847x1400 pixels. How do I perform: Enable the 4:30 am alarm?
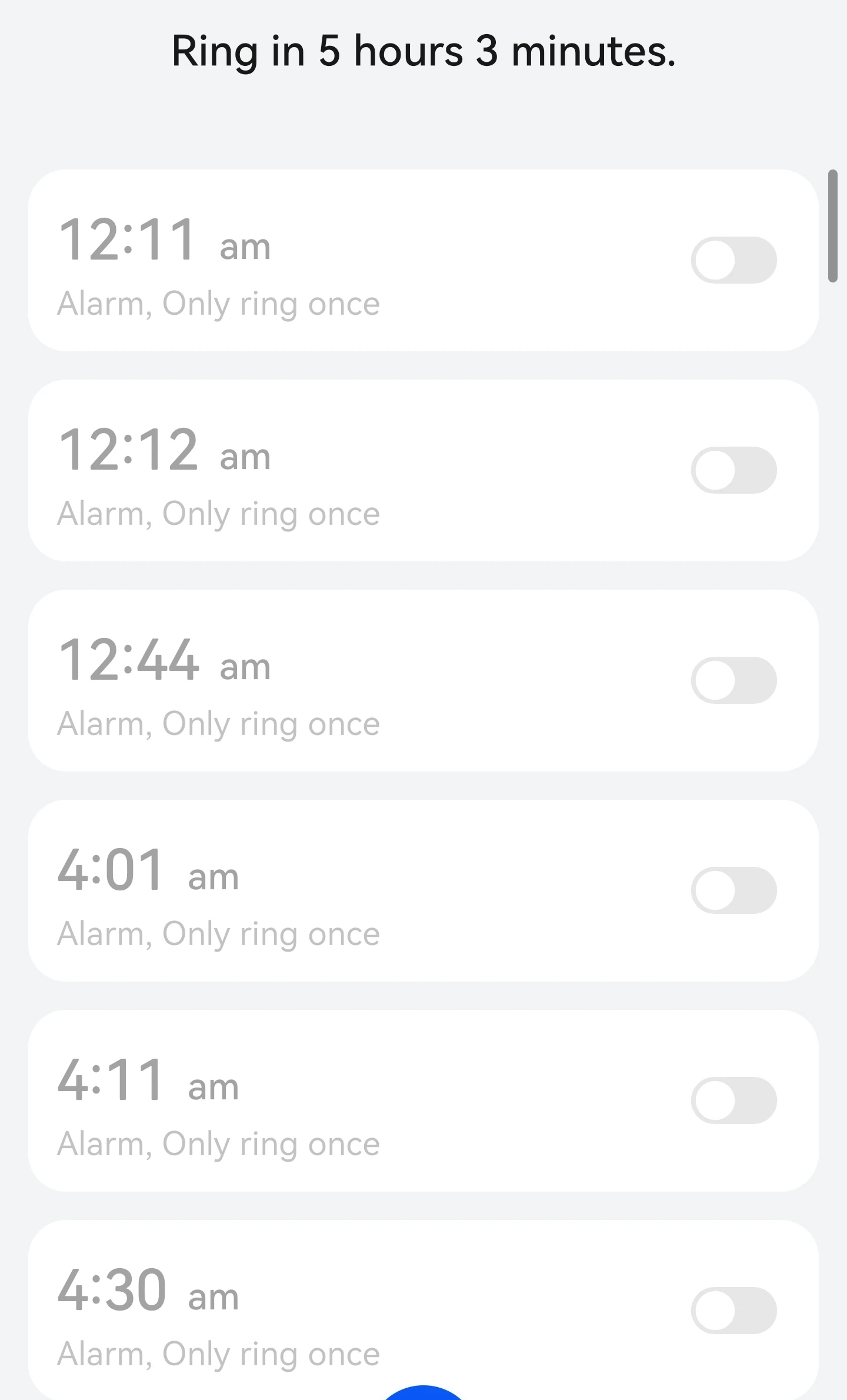(733, 1311)
